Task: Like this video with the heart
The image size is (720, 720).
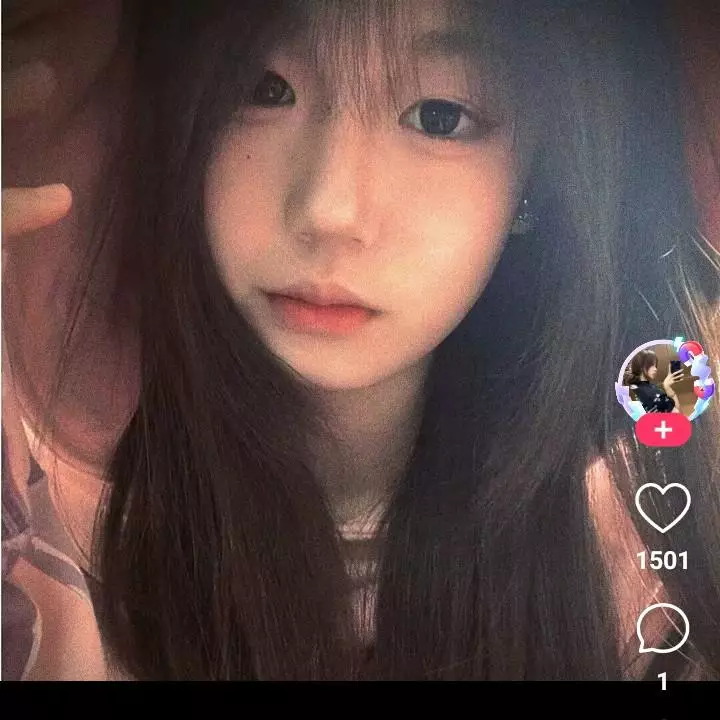Action: pyautogui.click(x=663, y=507)
